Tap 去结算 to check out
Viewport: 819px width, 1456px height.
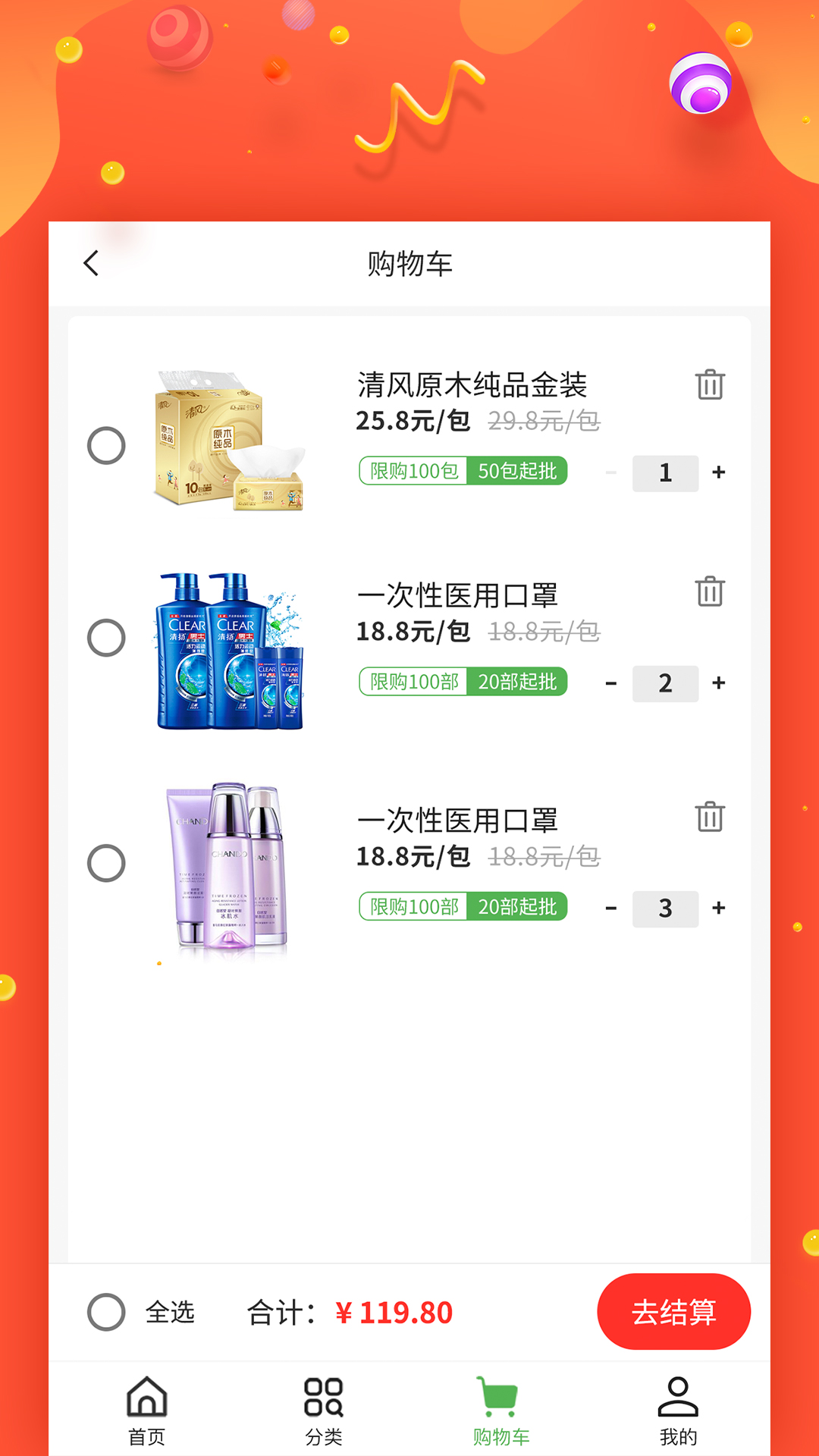click(x=673, y=1312)
